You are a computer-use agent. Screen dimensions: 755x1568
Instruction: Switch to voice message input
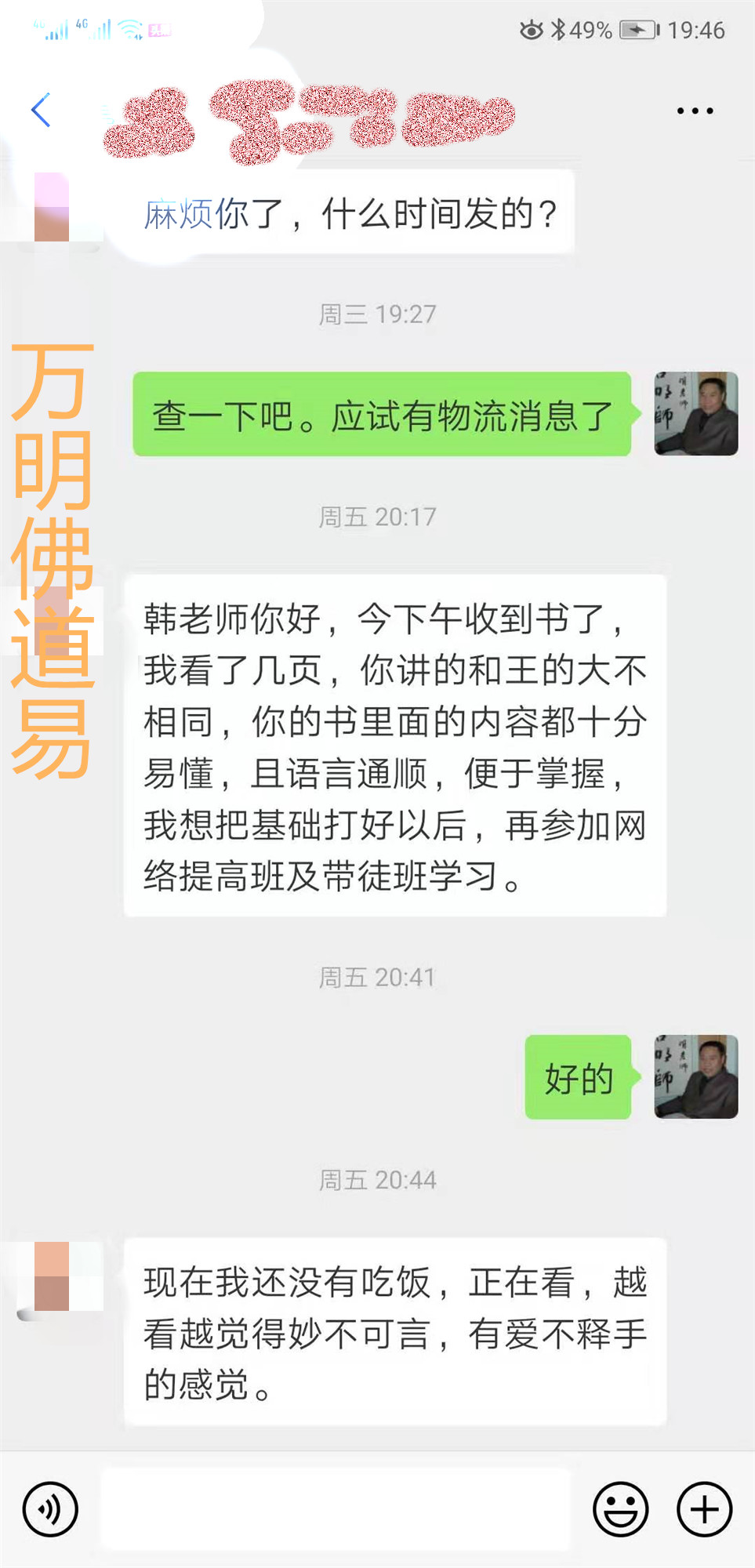(50, 1508)
